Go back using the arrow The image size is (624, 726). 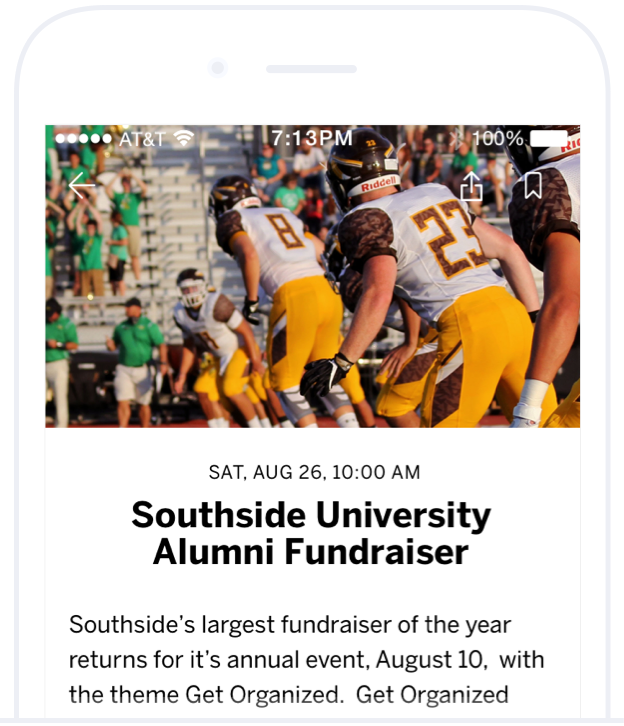click(82, 186)
